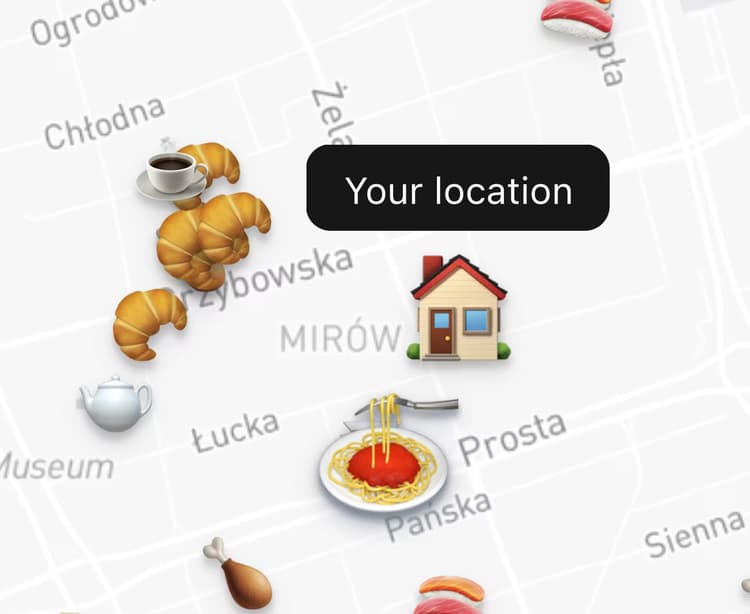Tap the single croissant marker left of Mirów
The height and width of the screenshot is (614, 750).
[x=148, y=322]
